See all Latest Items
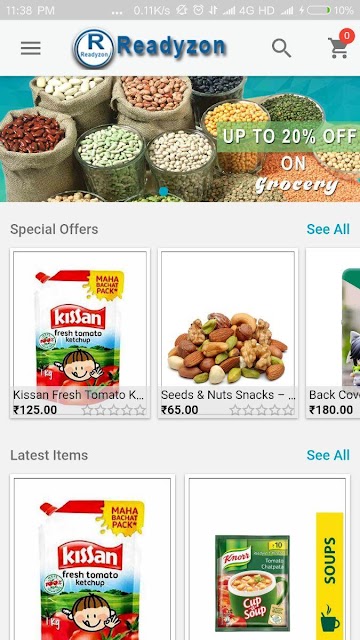The image size is (360, 640). (328, 455)
